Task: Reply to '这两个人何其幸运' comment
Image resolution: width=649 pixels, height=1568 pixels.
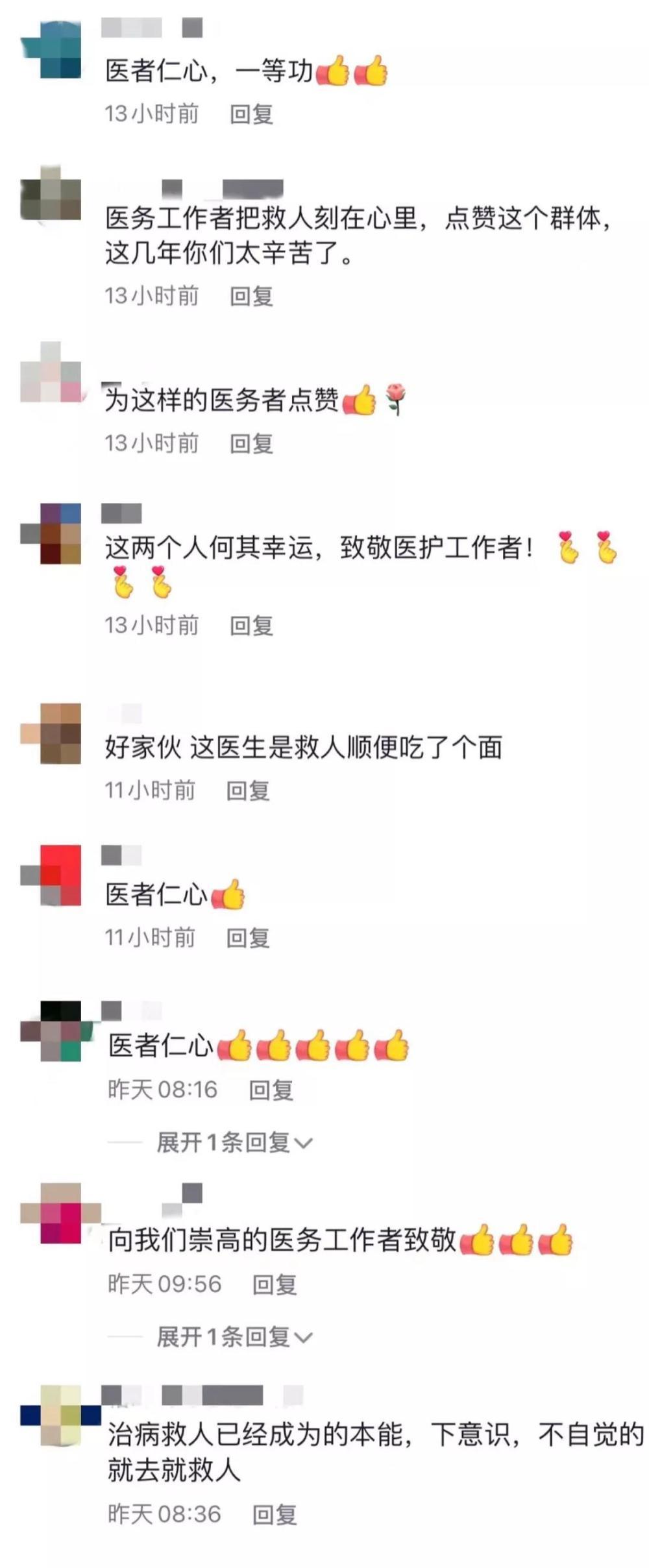Action: (x=251, y=626)
